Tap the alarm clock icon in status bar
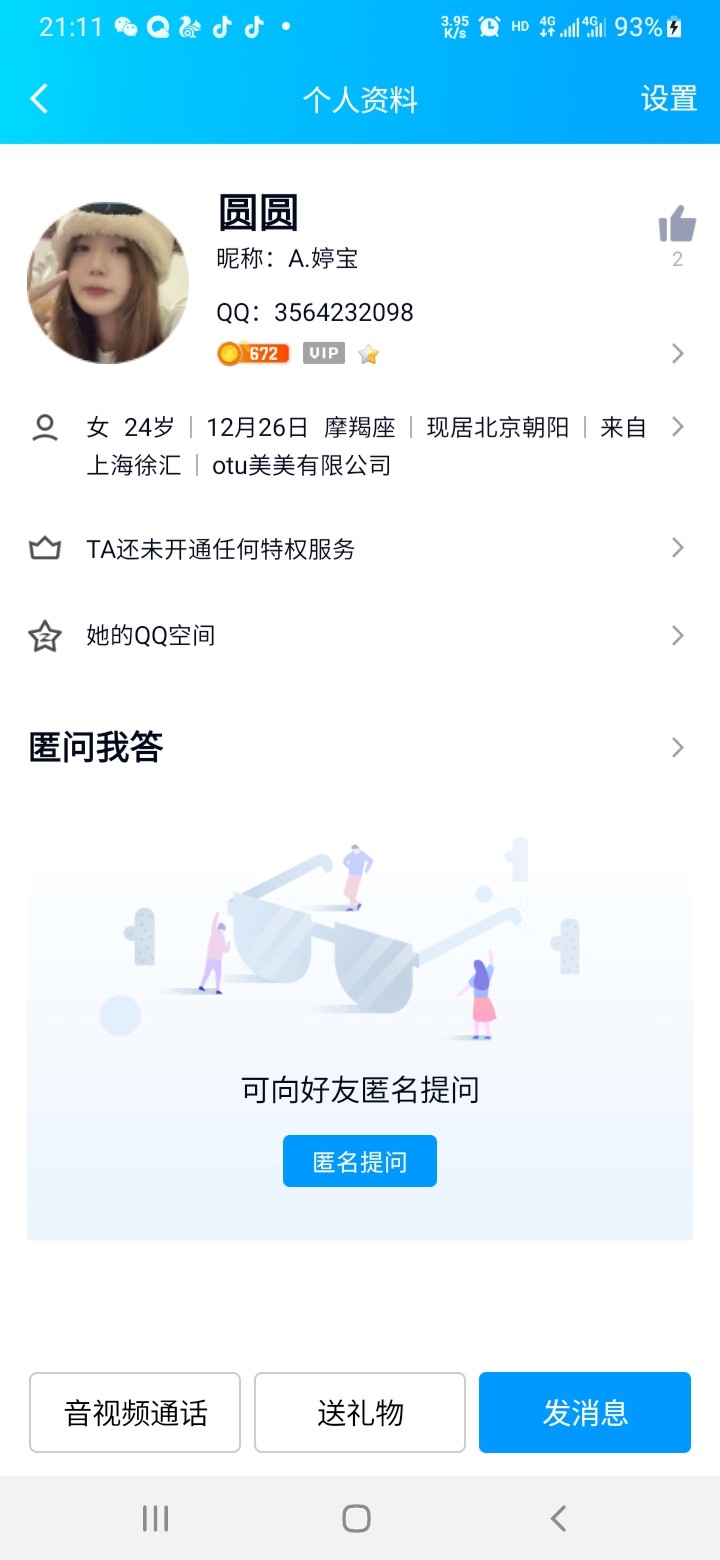 (488, 27)
